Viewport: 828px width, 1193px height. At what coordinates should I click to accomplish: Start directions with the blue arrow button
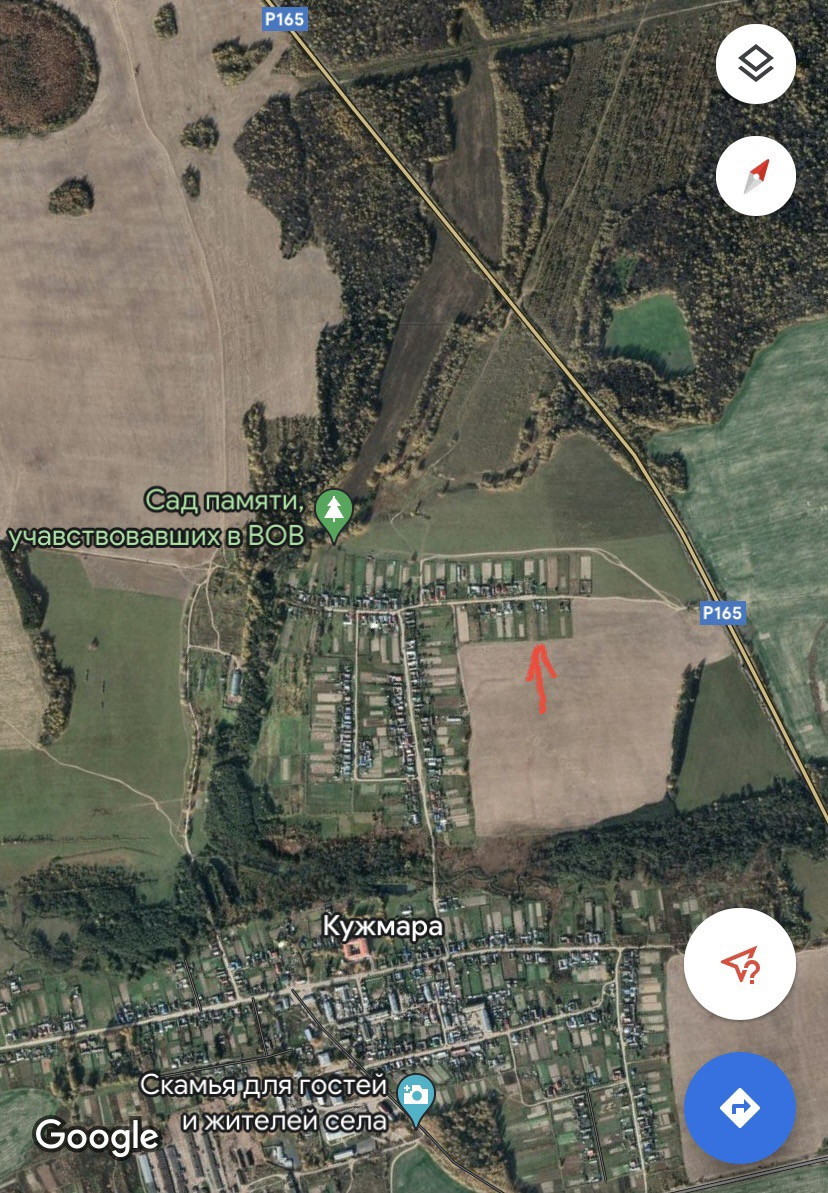[739, 1107]
